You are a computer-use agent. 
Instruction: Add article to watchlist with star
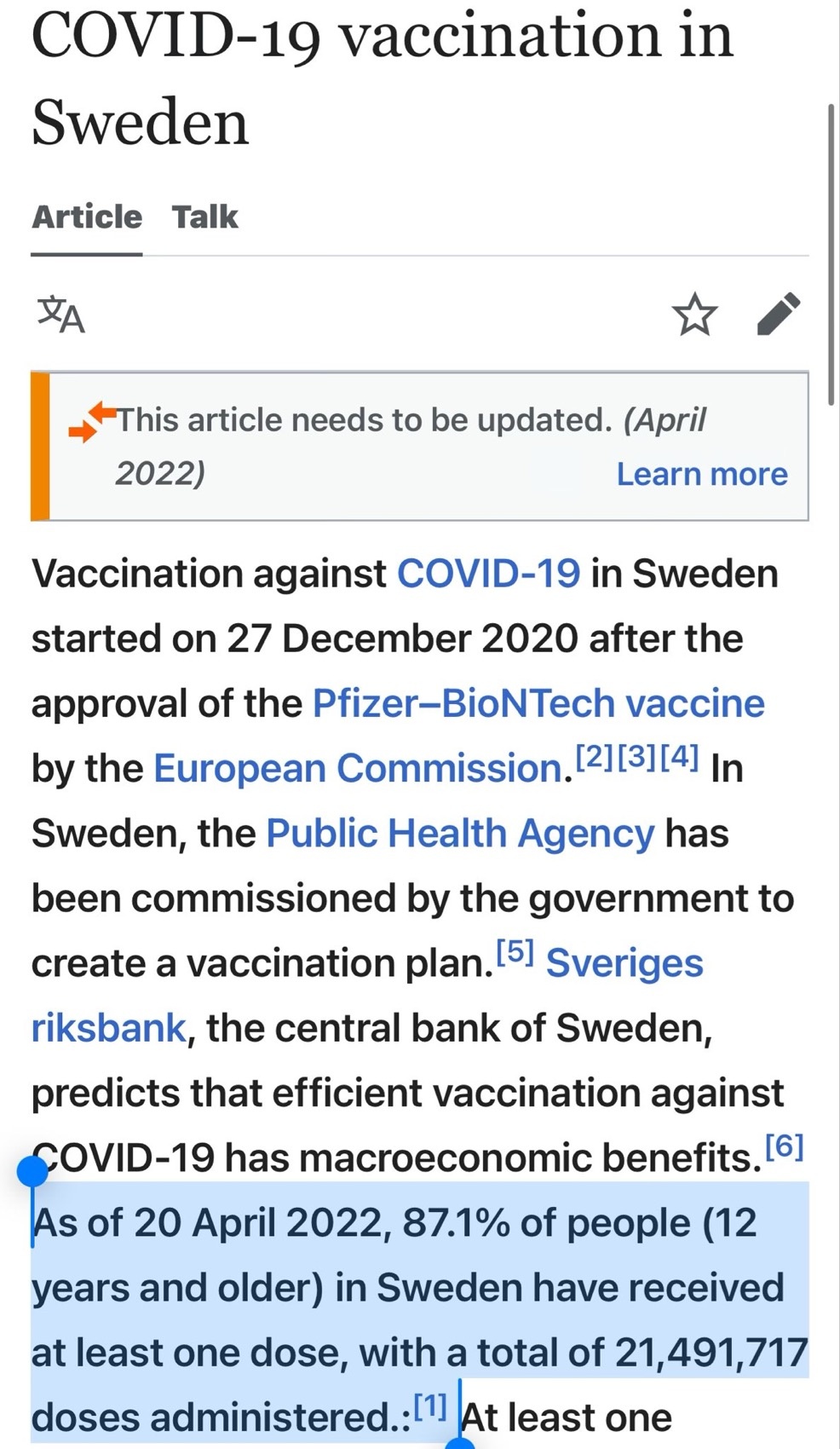(x=694, y=315)
